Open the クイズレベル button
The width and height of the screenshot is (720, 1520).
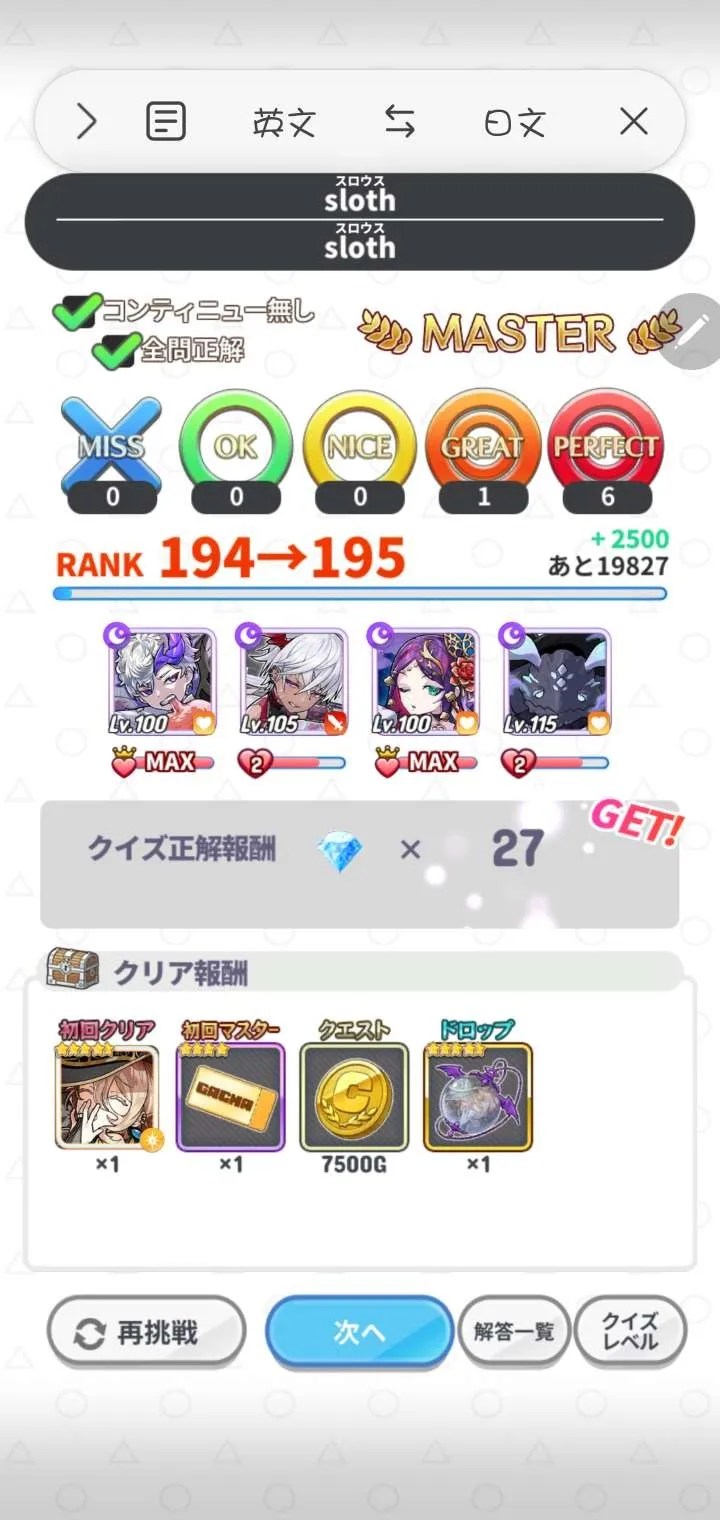[x=630, y=1332]
